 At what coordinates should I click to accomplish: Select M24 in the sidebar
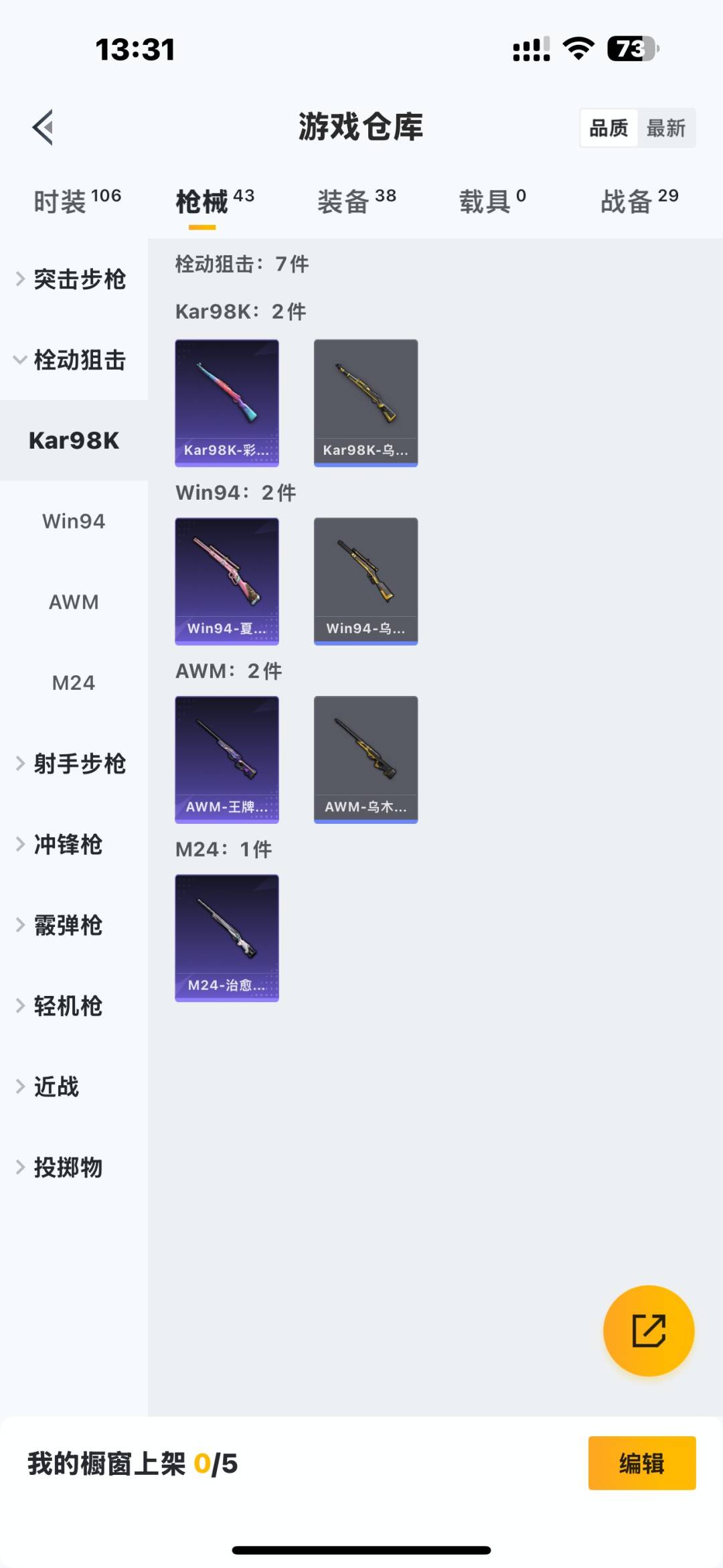[x=72, y=682]
